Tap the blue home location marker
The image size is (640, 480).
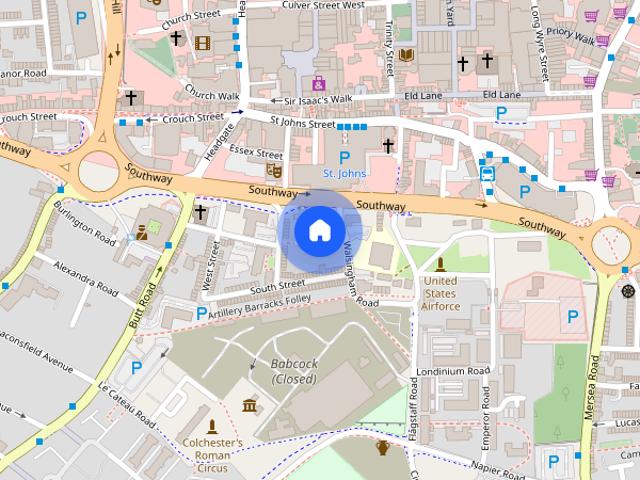point(318,231)
